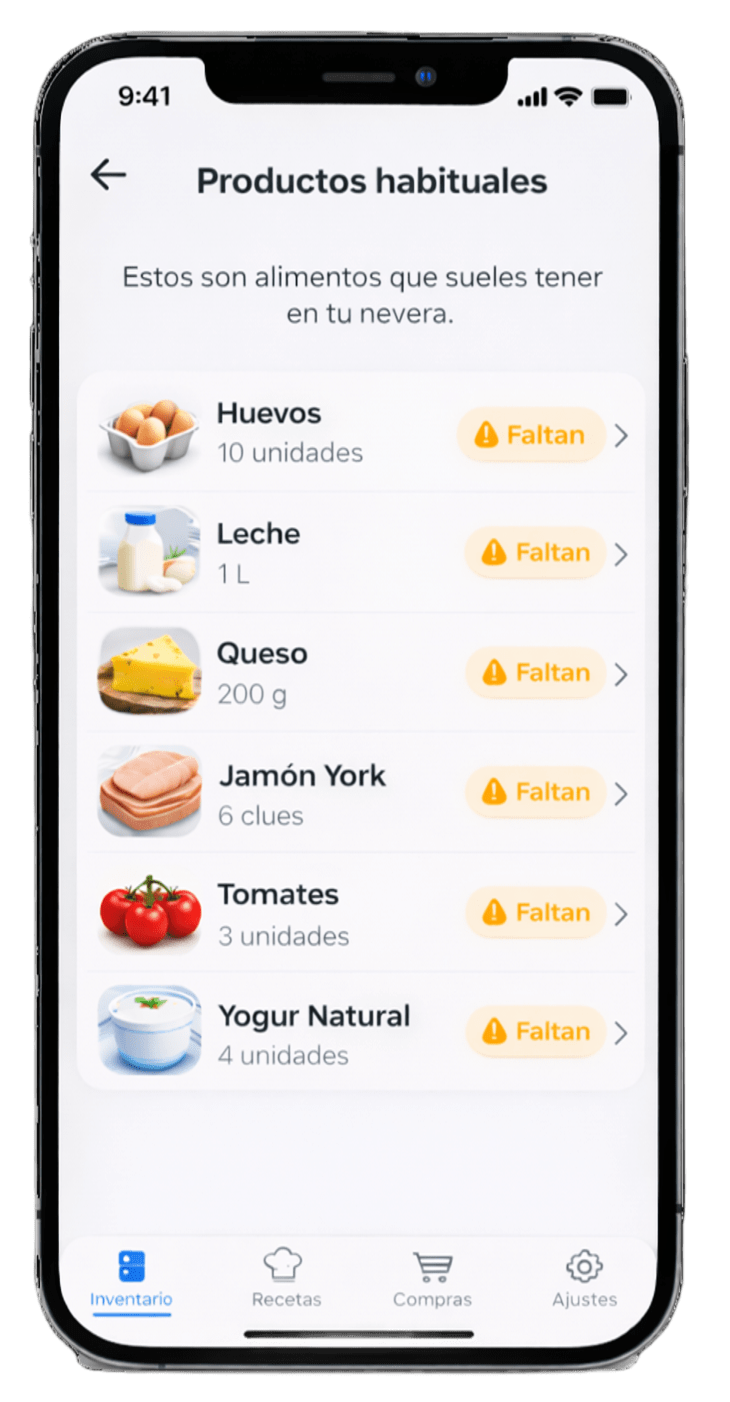The height and width of the screenshot is (1402, 730).
Task: Switch to the Recetas tab
Action: point(286,1279)
